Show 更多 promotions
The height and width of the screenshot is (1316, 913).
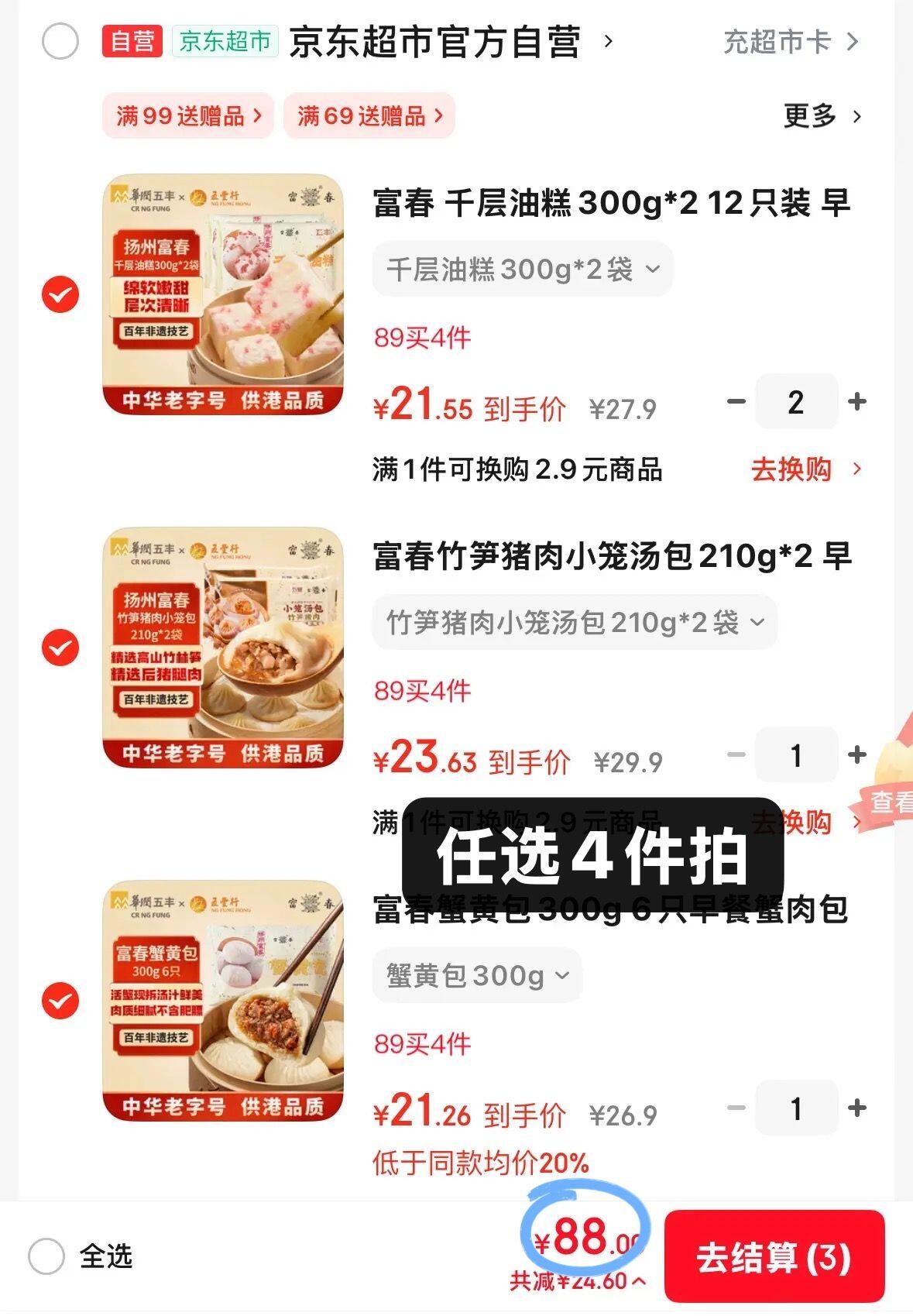822,116
